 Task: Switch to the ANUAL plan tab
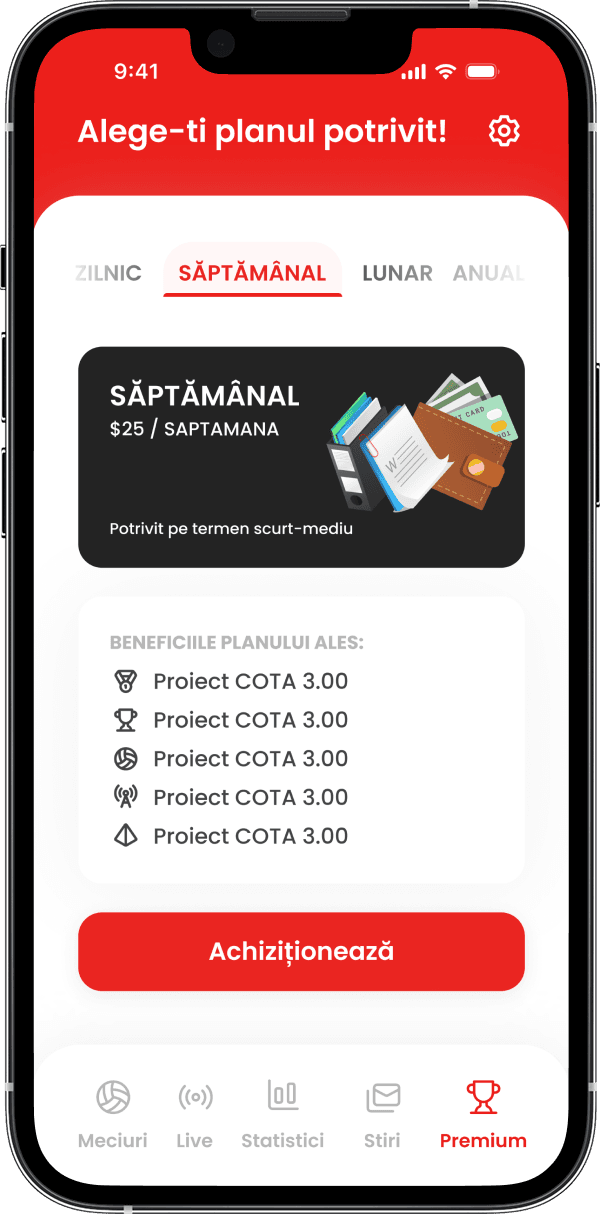pos(488,273)
